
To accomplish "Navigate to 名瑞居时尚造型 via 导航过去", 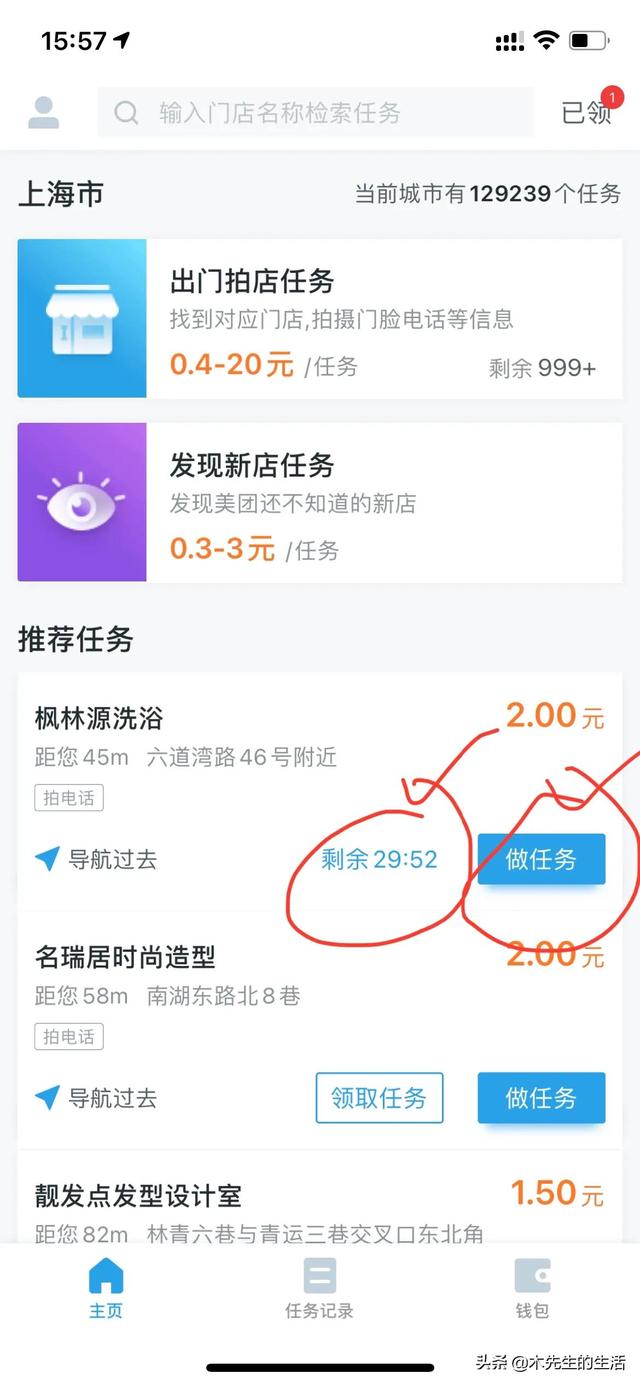I will click(x=96, y=1098).
